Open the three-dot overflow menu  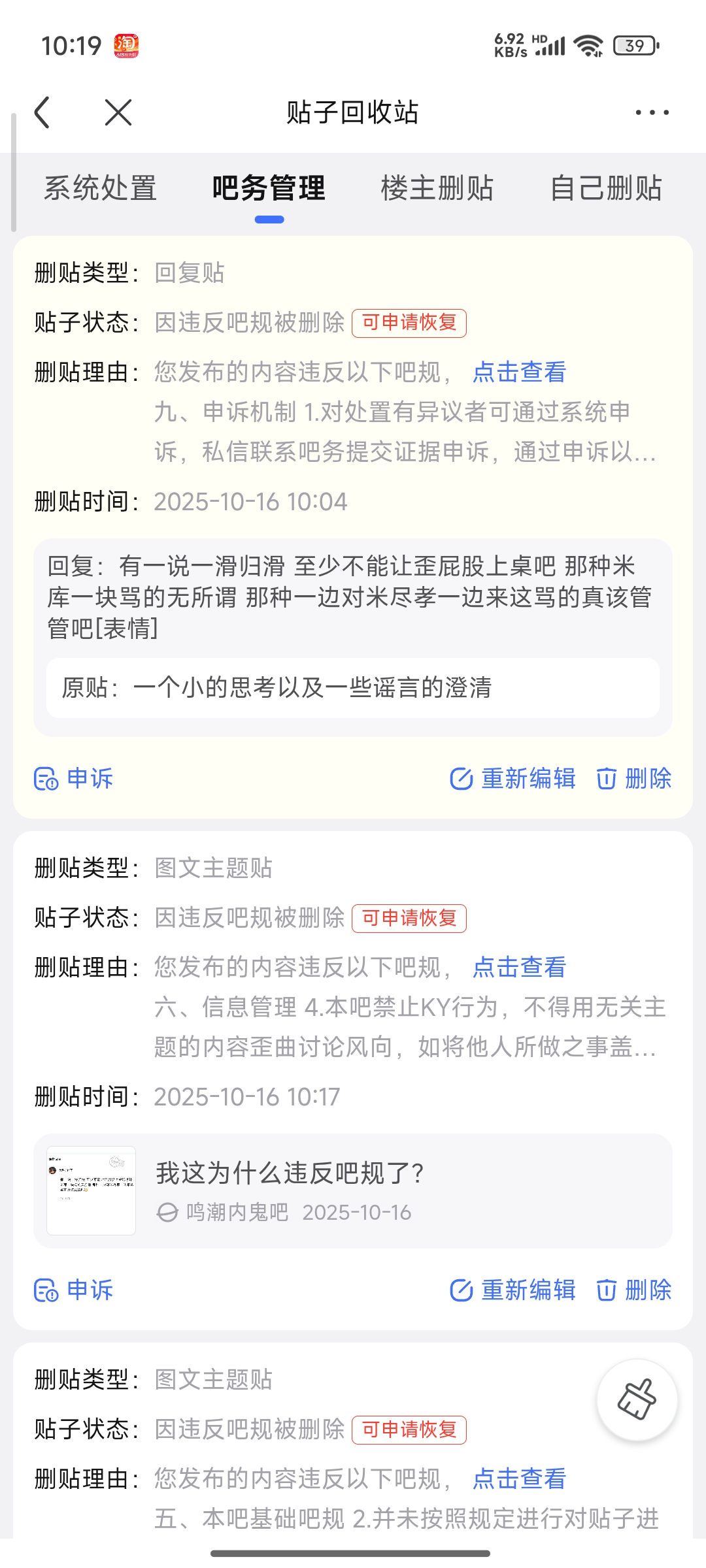652,112
